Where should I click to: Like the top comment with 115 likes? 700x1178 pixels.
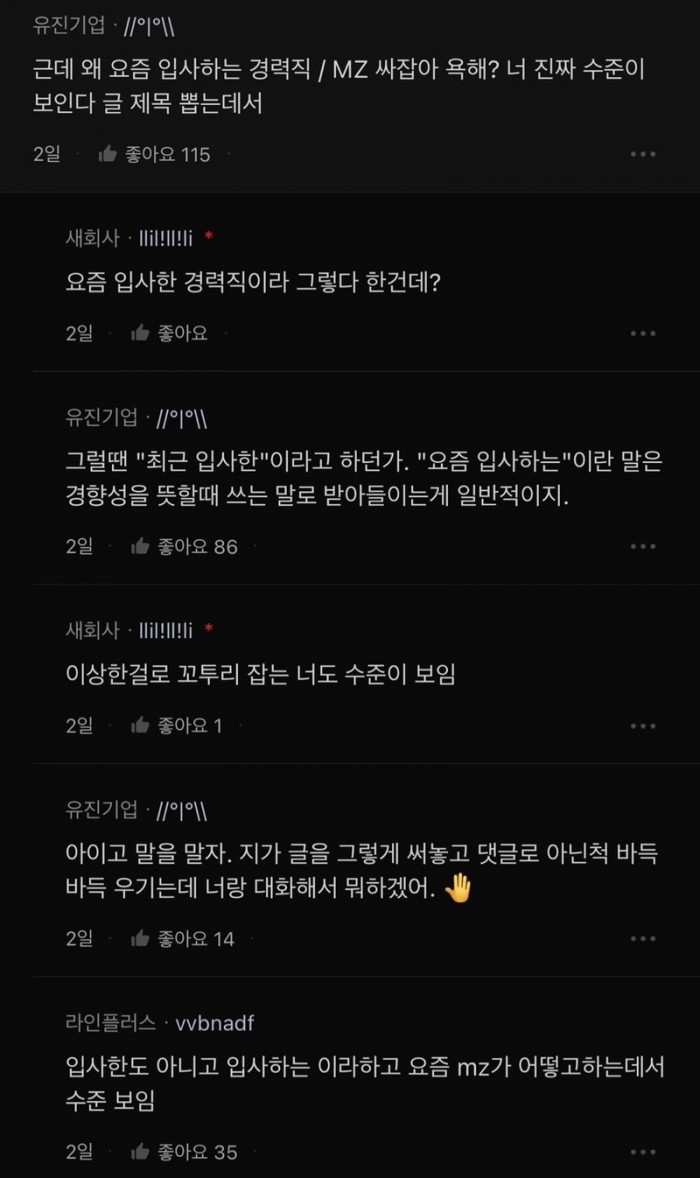click(154, 154)
